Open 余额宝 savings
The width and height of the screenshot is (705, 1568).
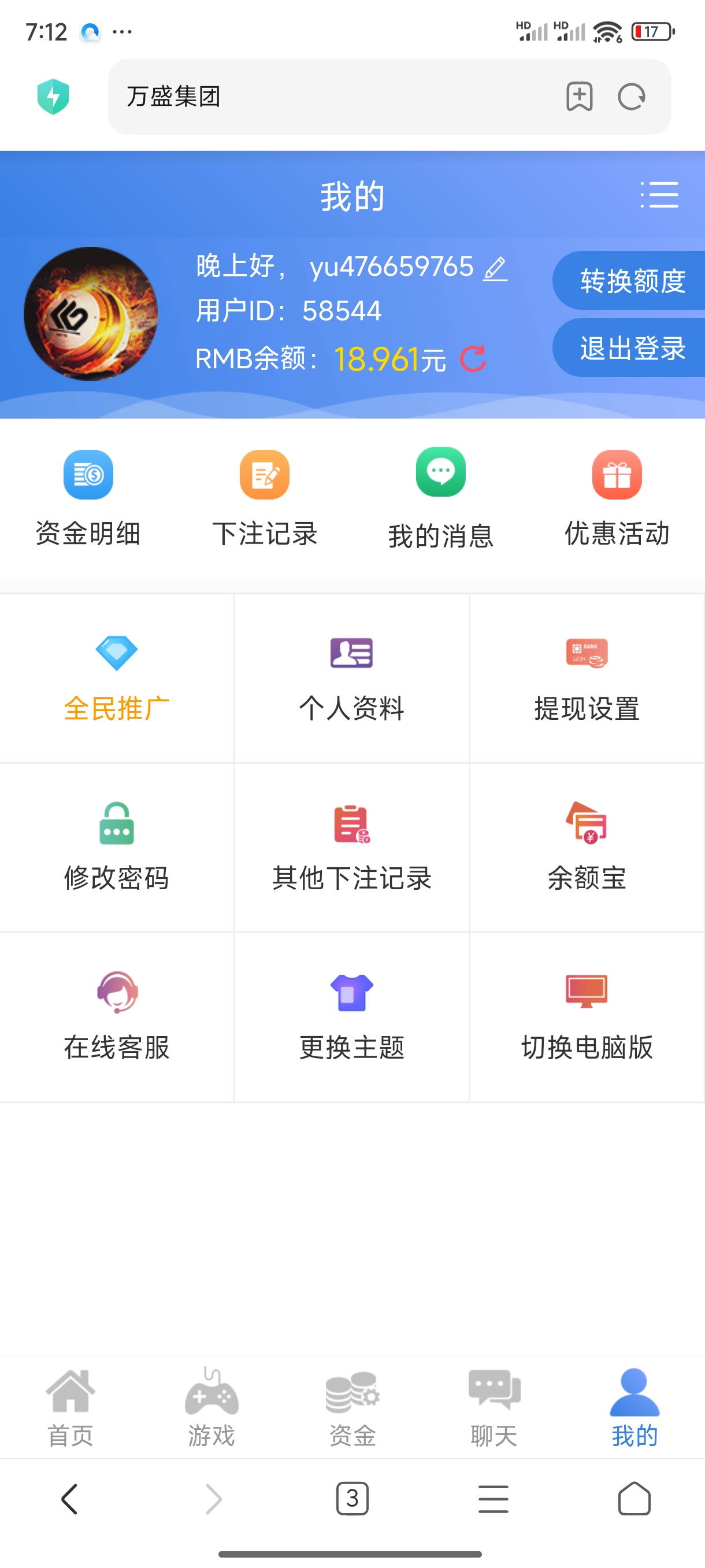coord(587,847)
